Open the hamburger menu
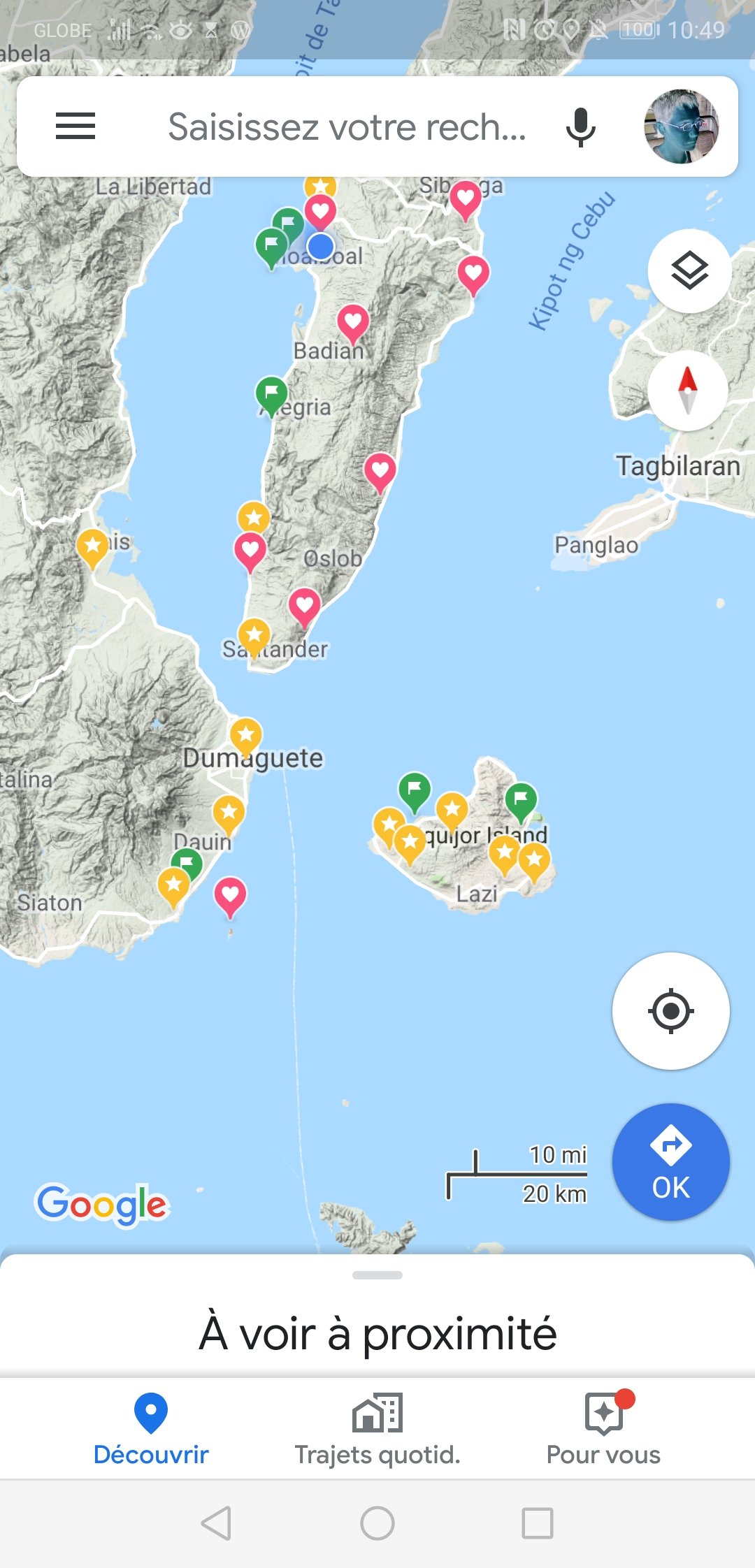The width and height of the screenshot is (755, 1568). 75,126
